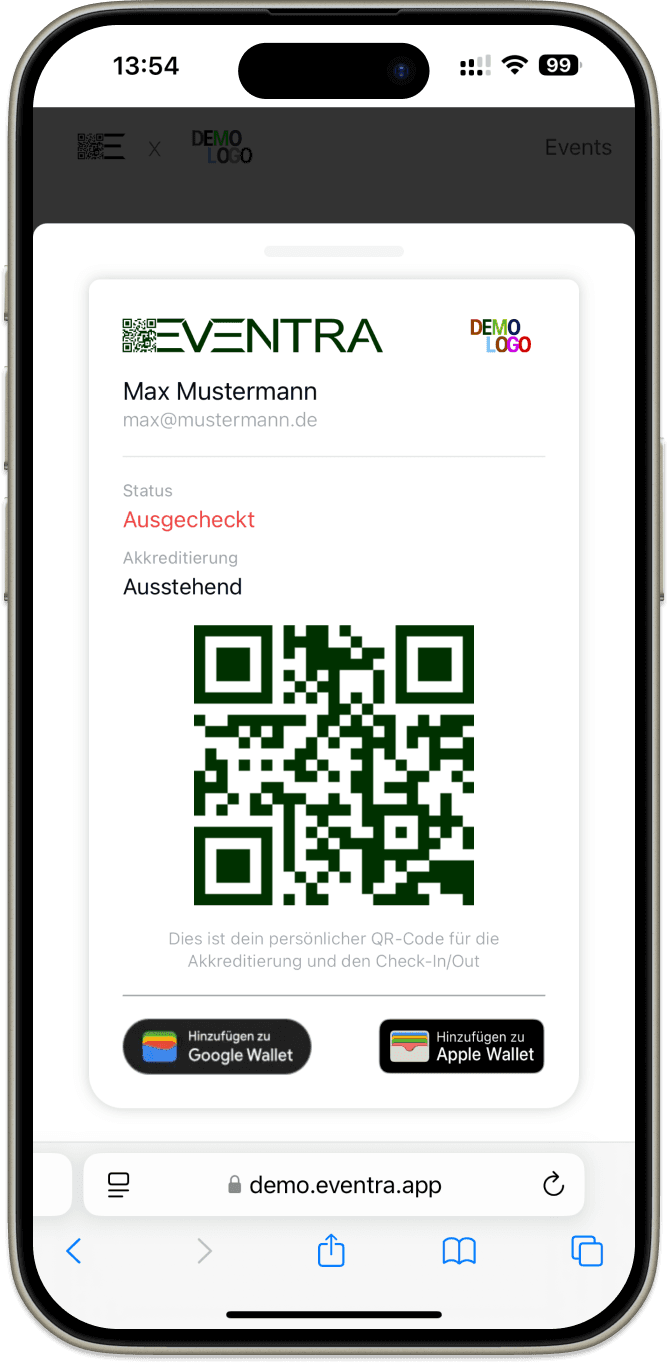
Task: Add ticket to Apple Wallet
Action: point(461,1046)
